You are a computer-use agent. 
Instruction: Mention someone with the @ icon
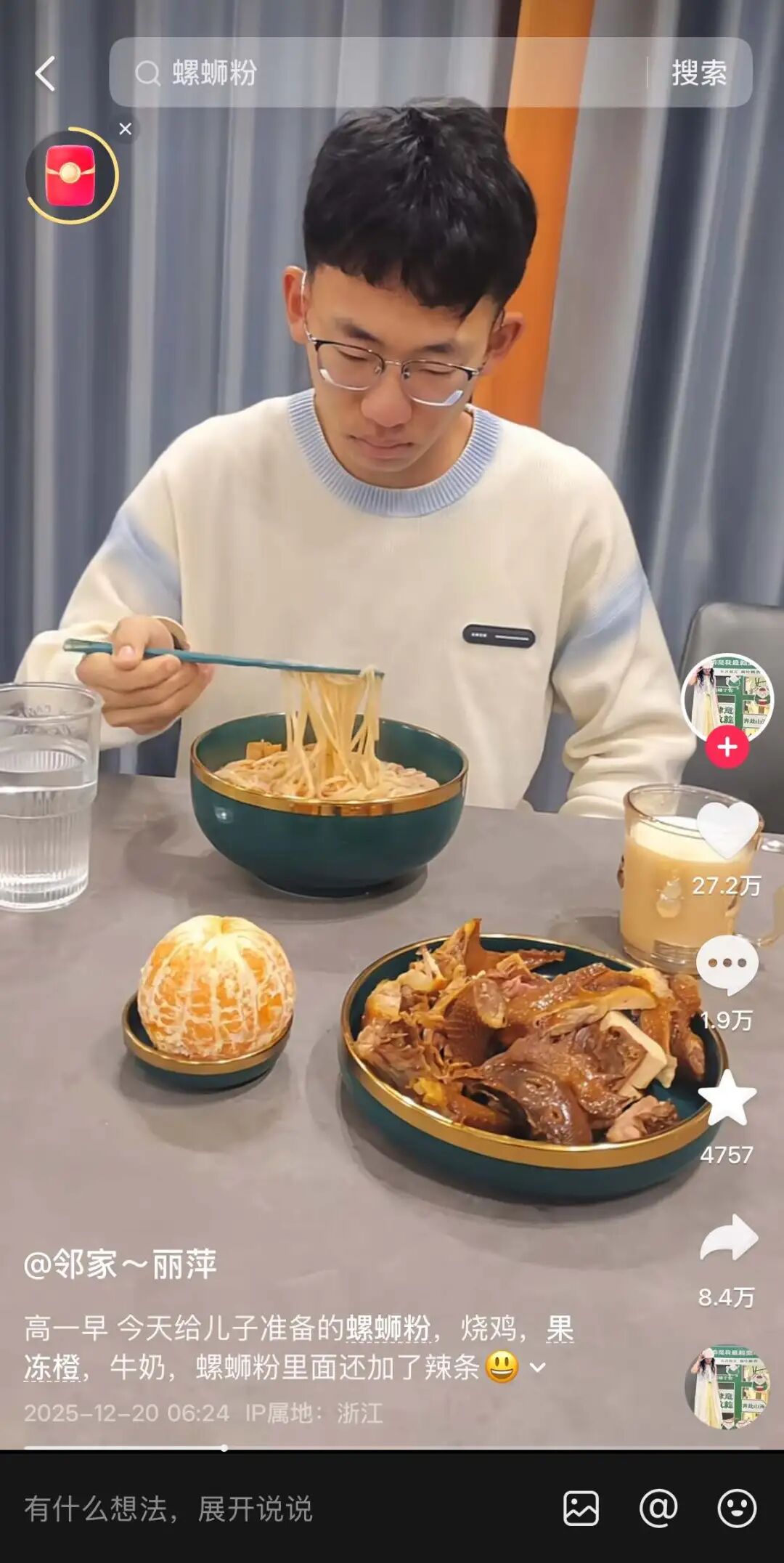pyautogui.click(x=658, y=1509)
